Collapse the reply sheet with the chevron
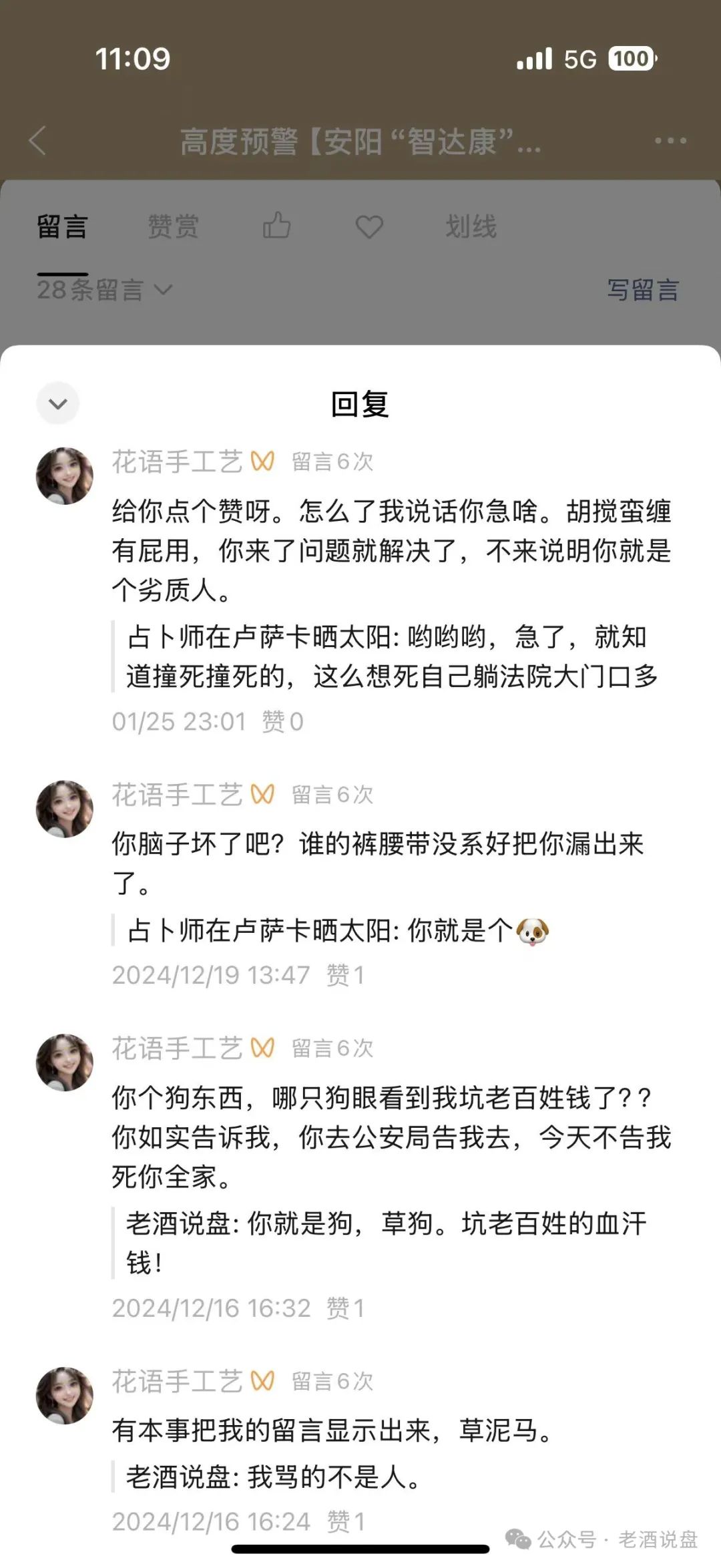Screen dimensions: 721x1568 point(58,403)
